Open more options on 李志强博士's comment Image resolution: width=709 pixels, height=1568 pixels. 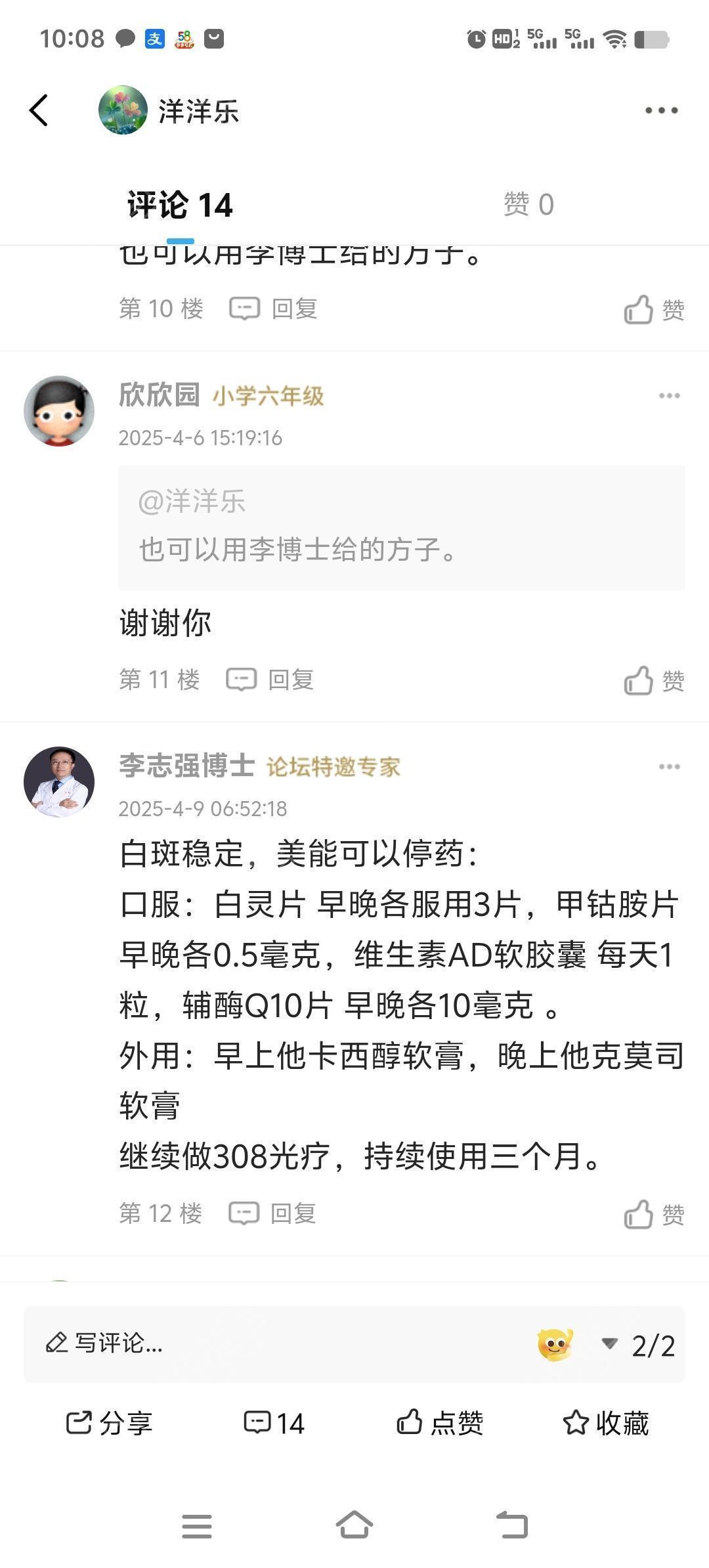coord(669,767)
